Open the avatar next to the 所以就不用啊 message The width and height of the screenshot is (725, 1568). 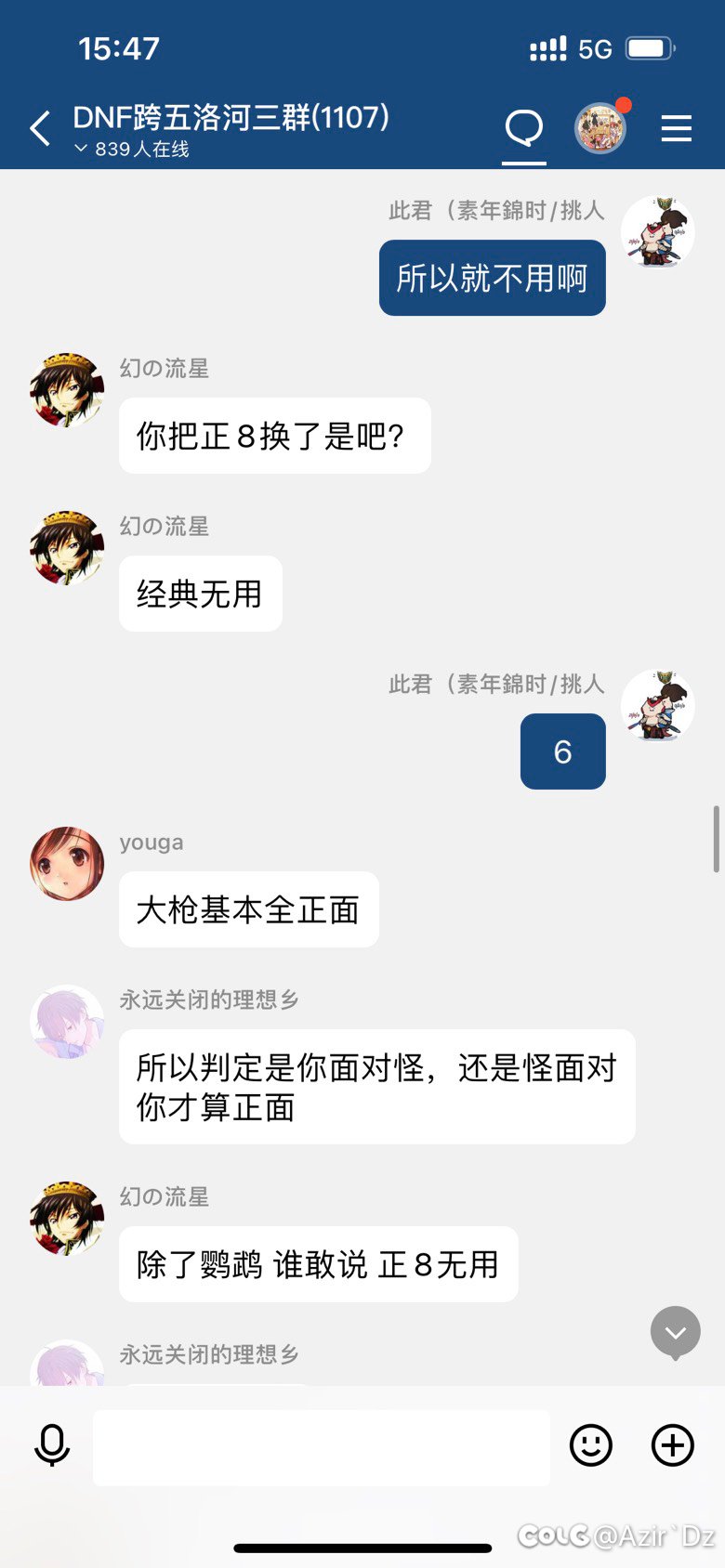tap(658, 232)
